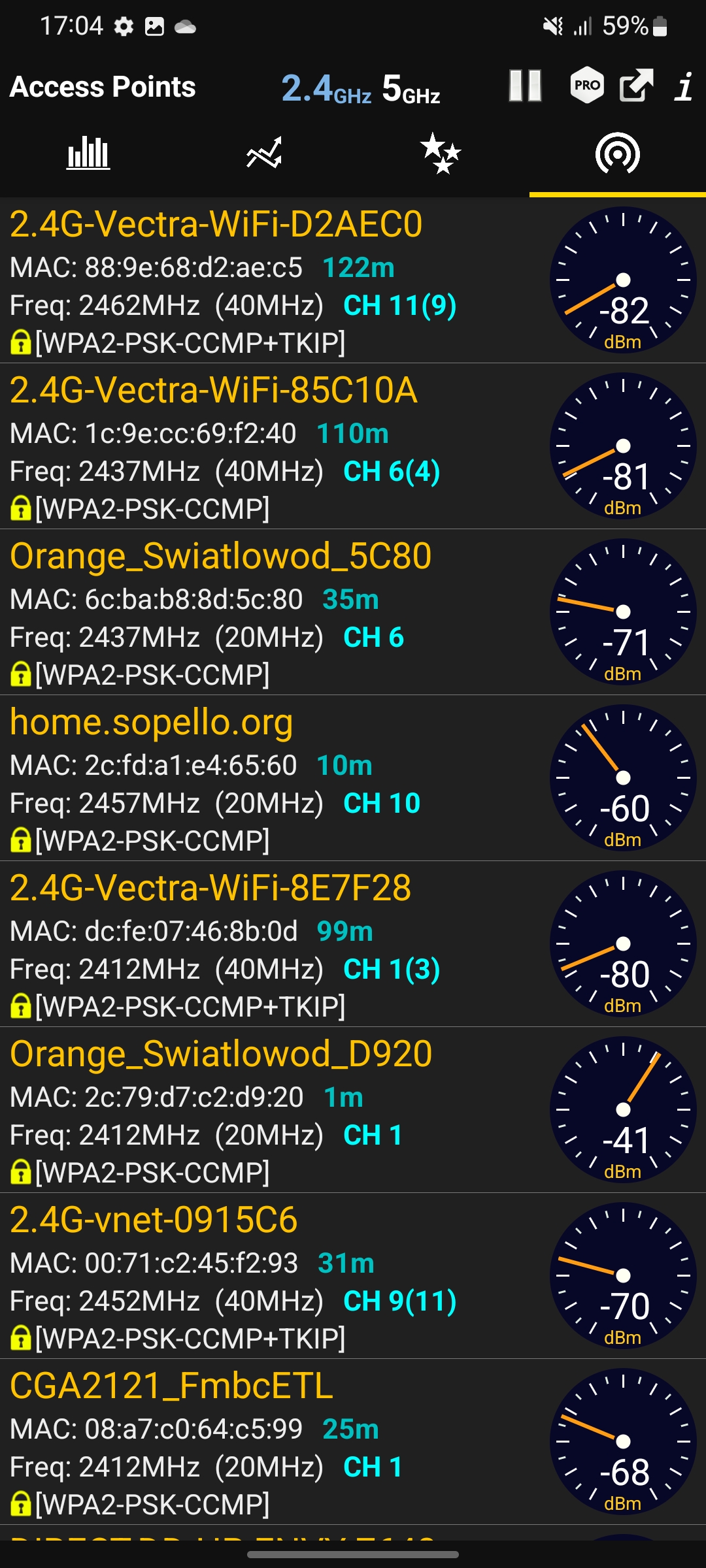Open the time graph tab
Screen dimensions: 706x1568
coord(264,154)
